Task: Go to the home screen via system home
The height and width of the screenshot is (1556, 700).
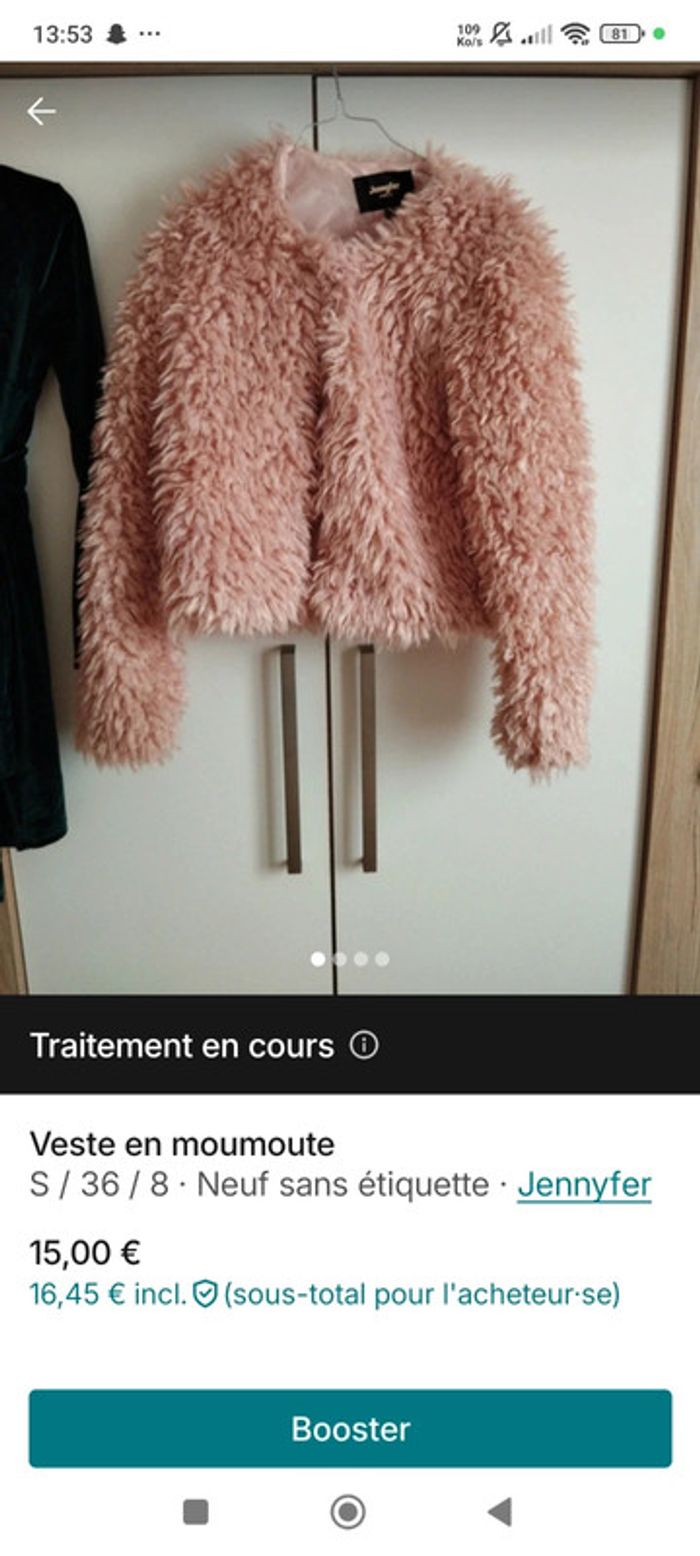Action: click(x=348, y=1512)
